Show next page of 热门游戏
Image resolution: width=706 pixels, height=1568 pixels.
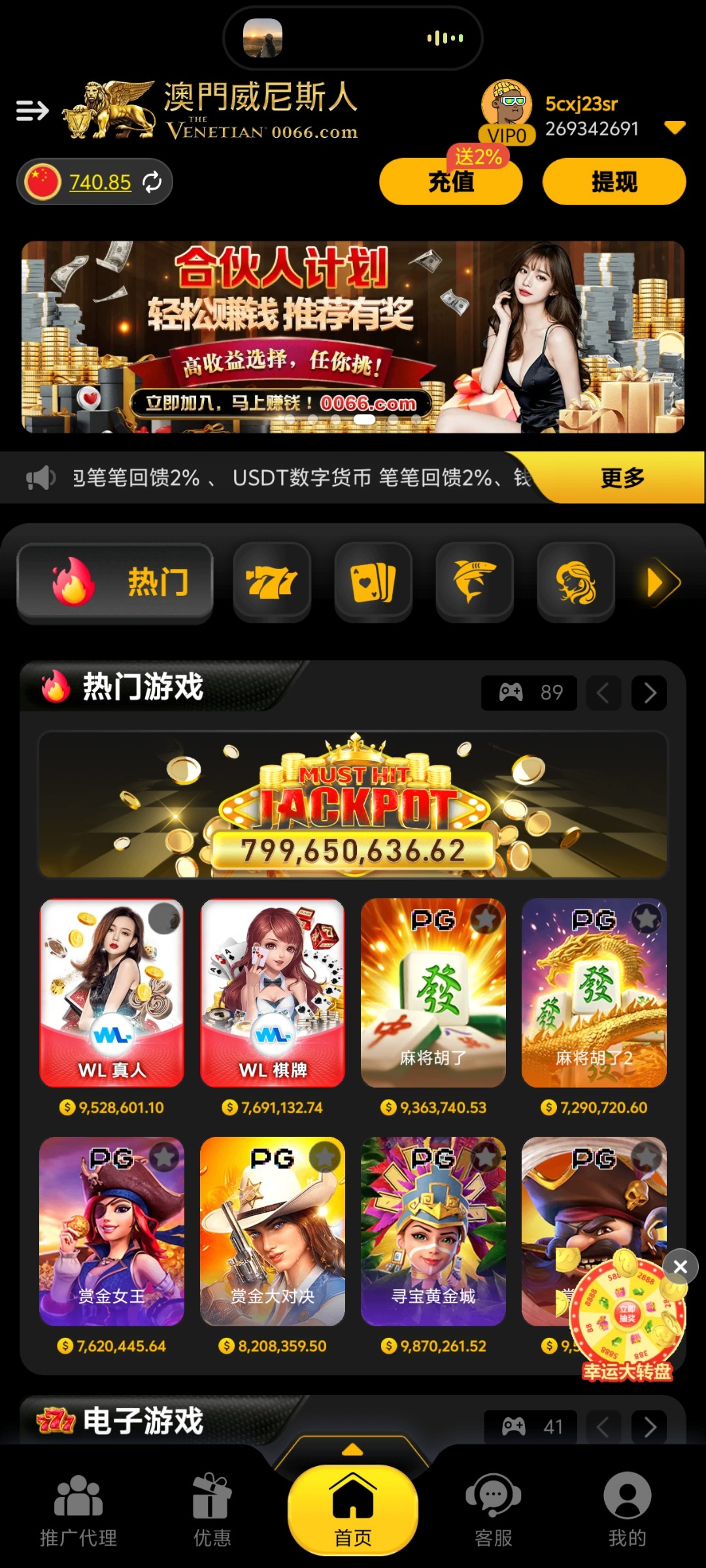click(x=649, y=693)
